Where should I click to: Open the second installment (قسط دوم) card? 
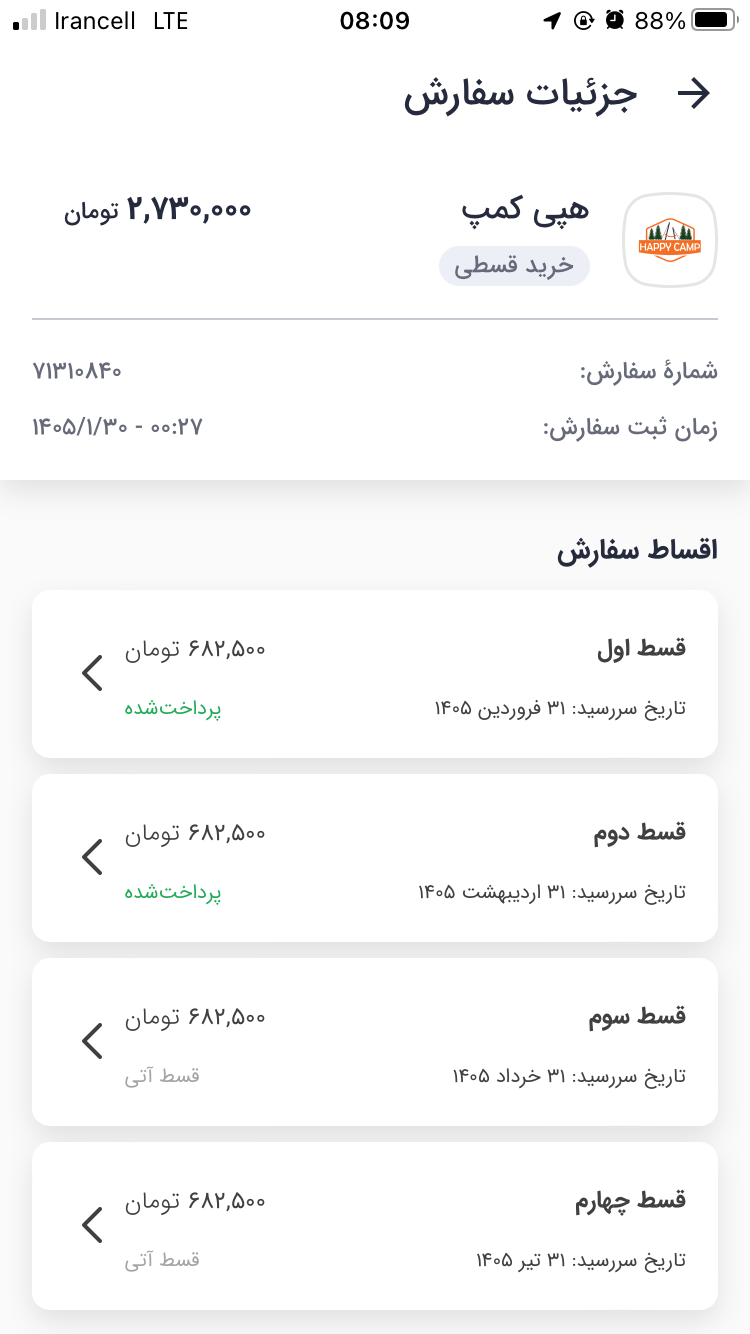[375, 858]
